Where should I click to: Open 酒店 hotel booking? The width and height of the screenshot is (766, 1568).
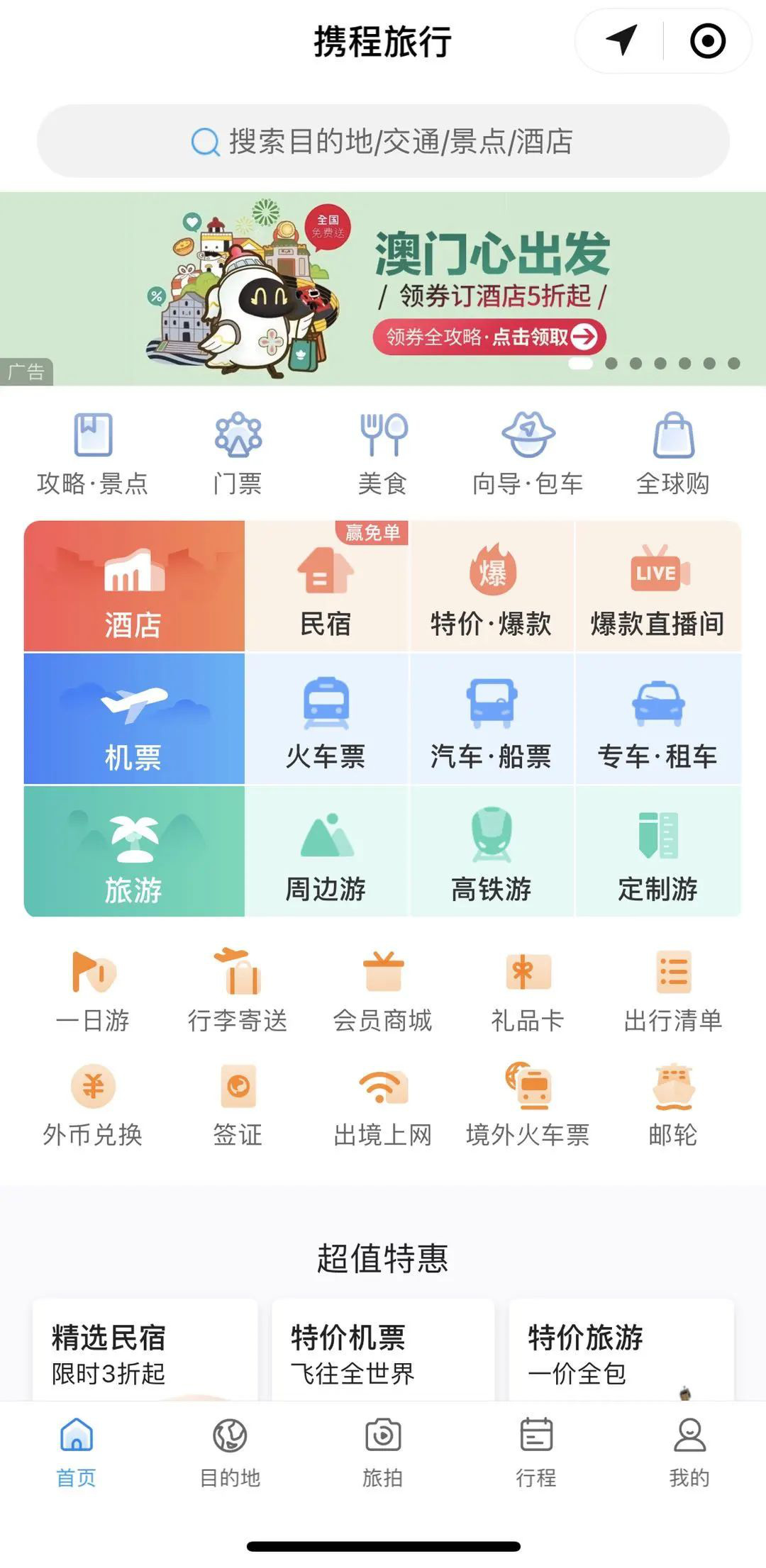134,586
